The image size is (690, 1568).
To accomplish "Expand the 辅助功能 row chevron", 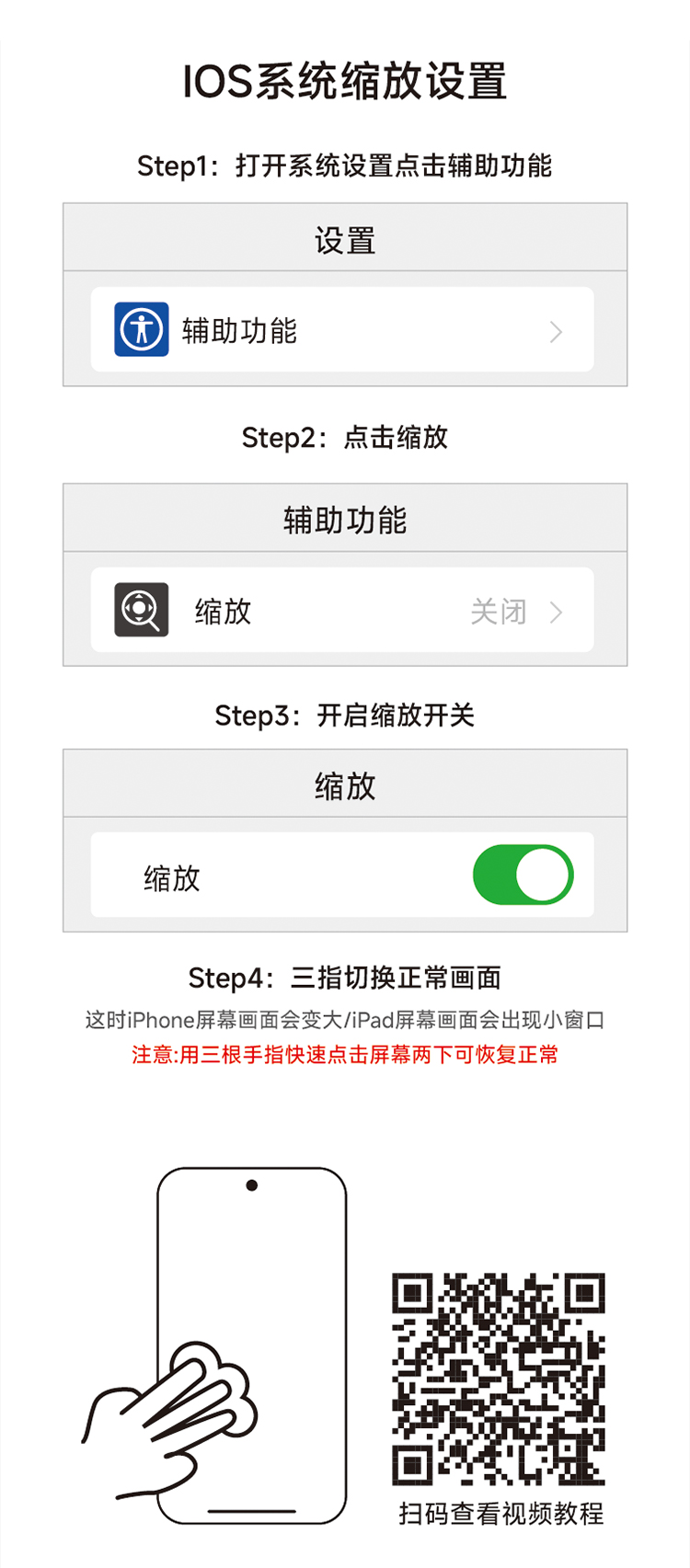I will [556, 331].
